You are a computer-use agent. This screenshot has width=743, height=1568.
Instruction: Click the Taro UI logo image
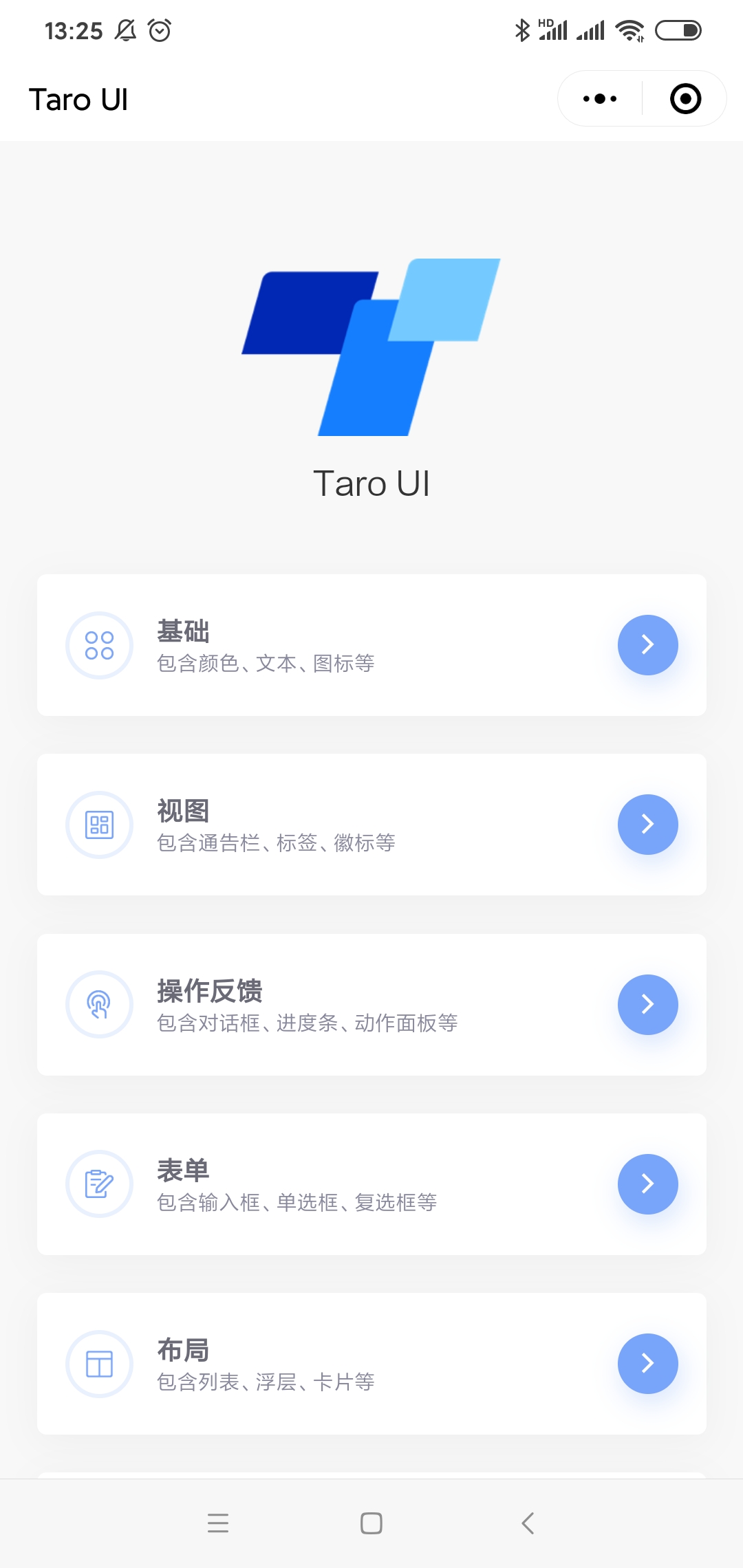coord(371,347)
